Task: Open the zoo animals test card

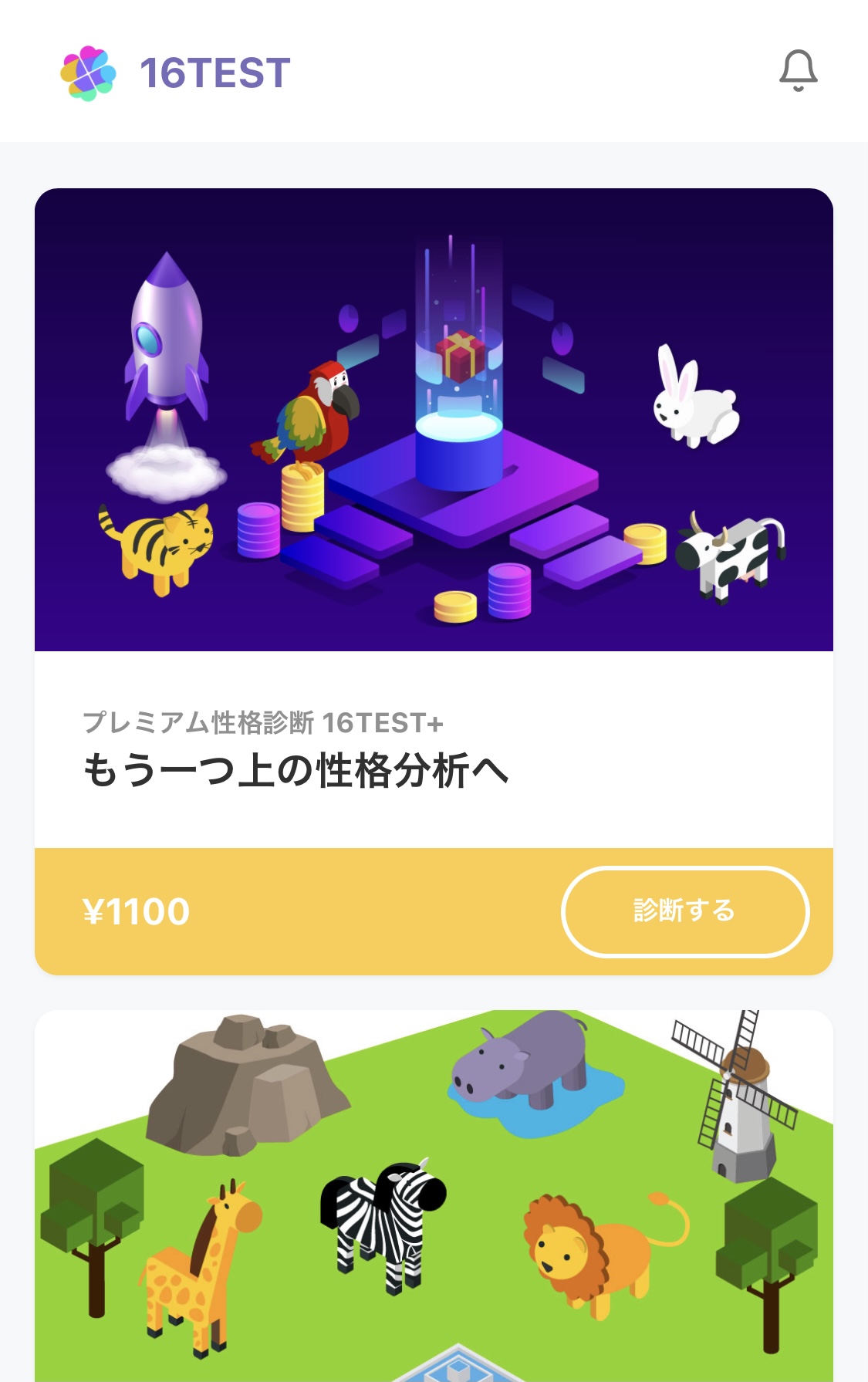Action: (434, 1196)
